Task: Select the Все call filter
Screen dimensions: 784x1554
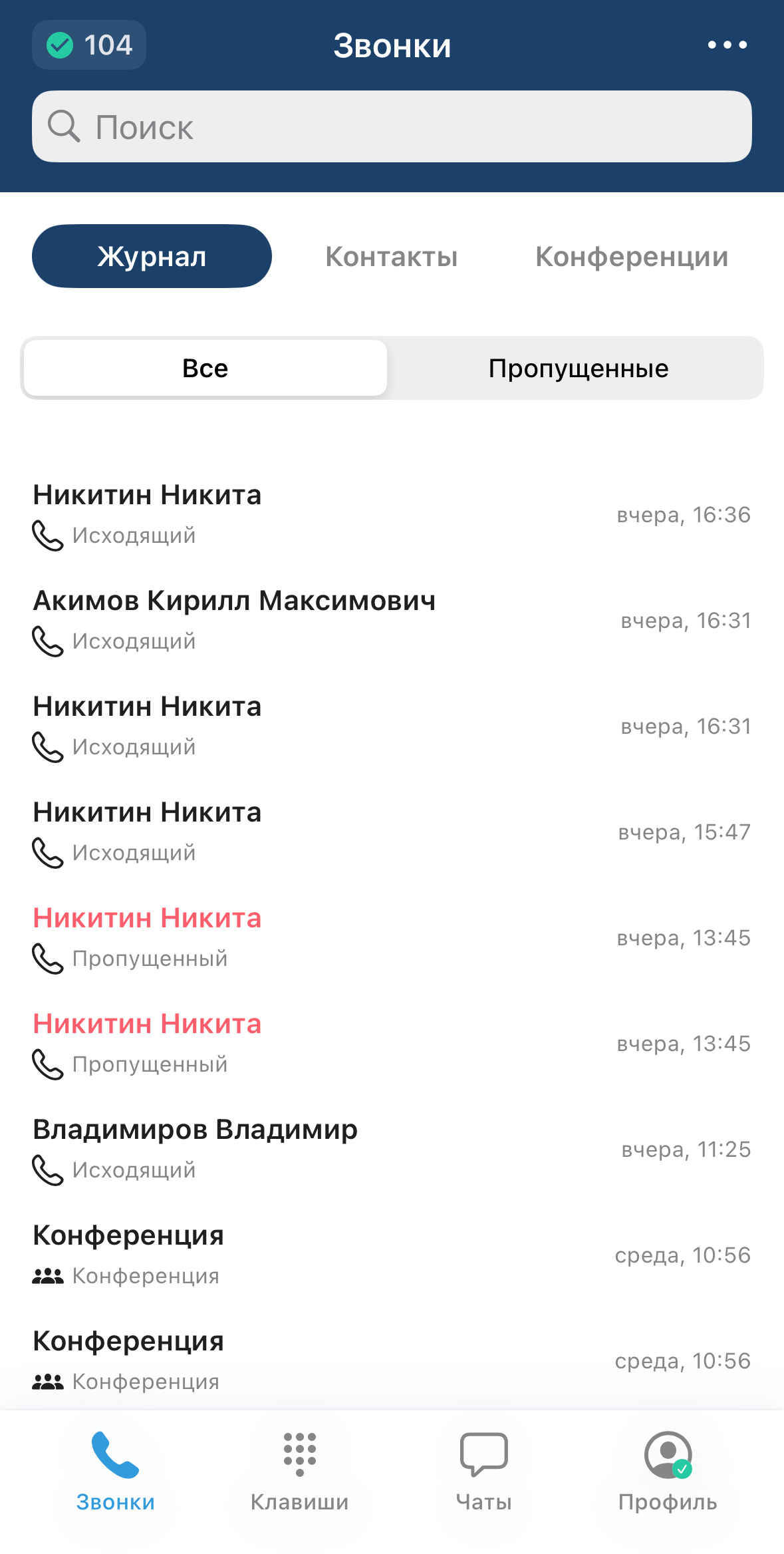Action: (205, 369)
